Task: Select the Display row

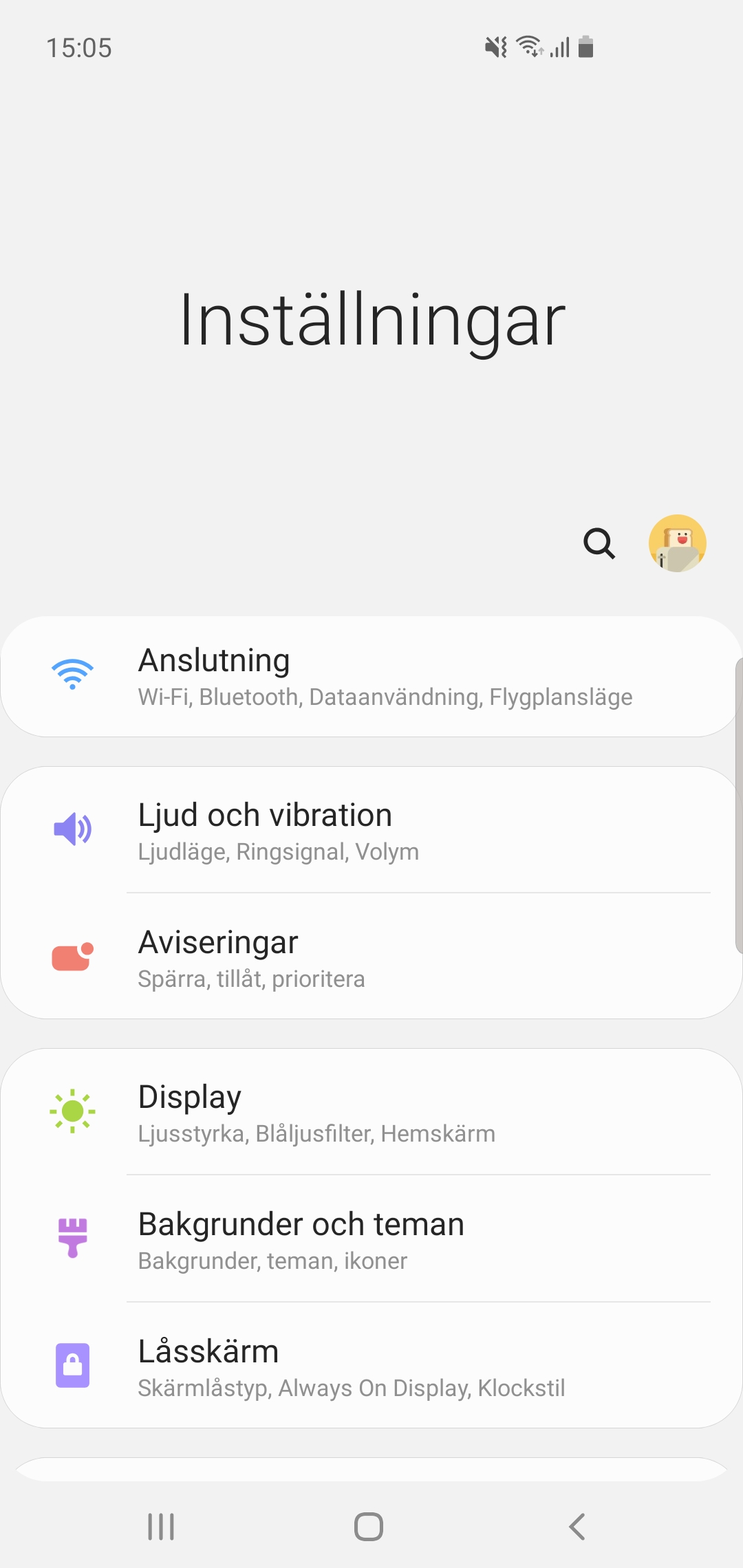Action: (371, 1112)
